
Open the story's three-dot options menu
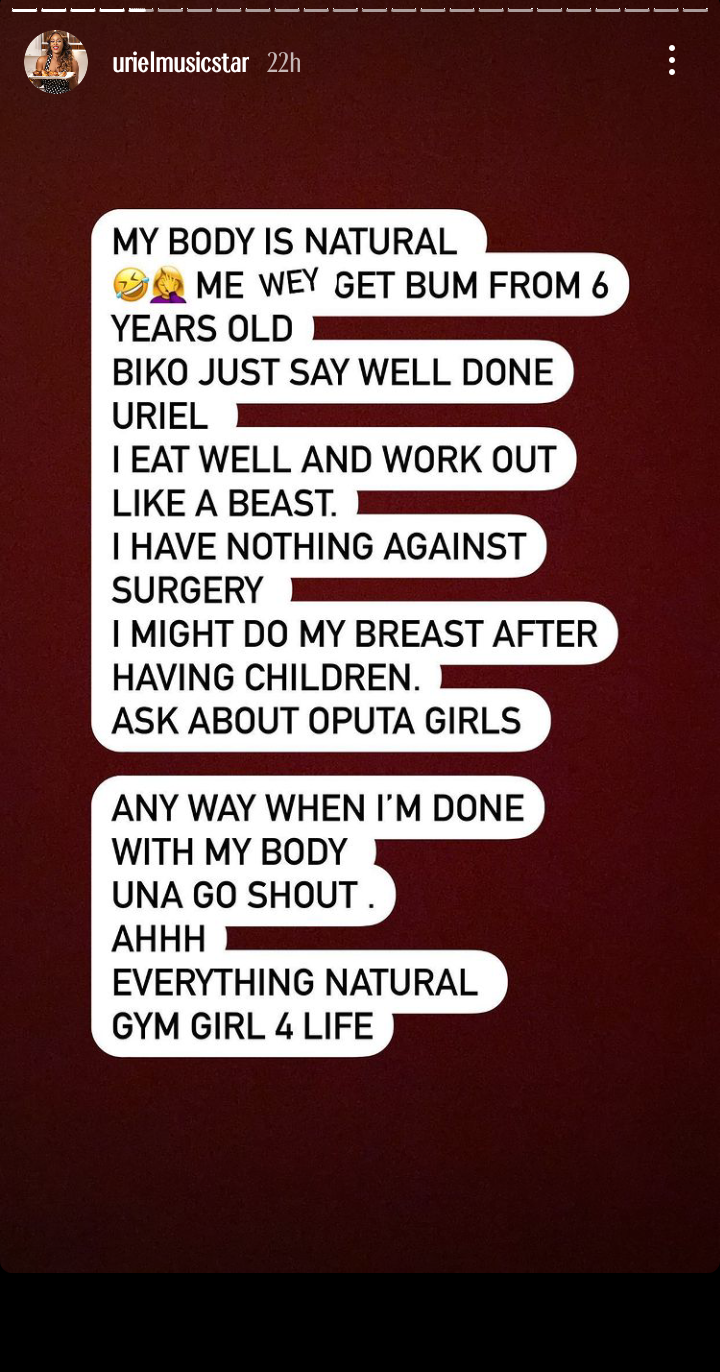click(x=672, y=61)
